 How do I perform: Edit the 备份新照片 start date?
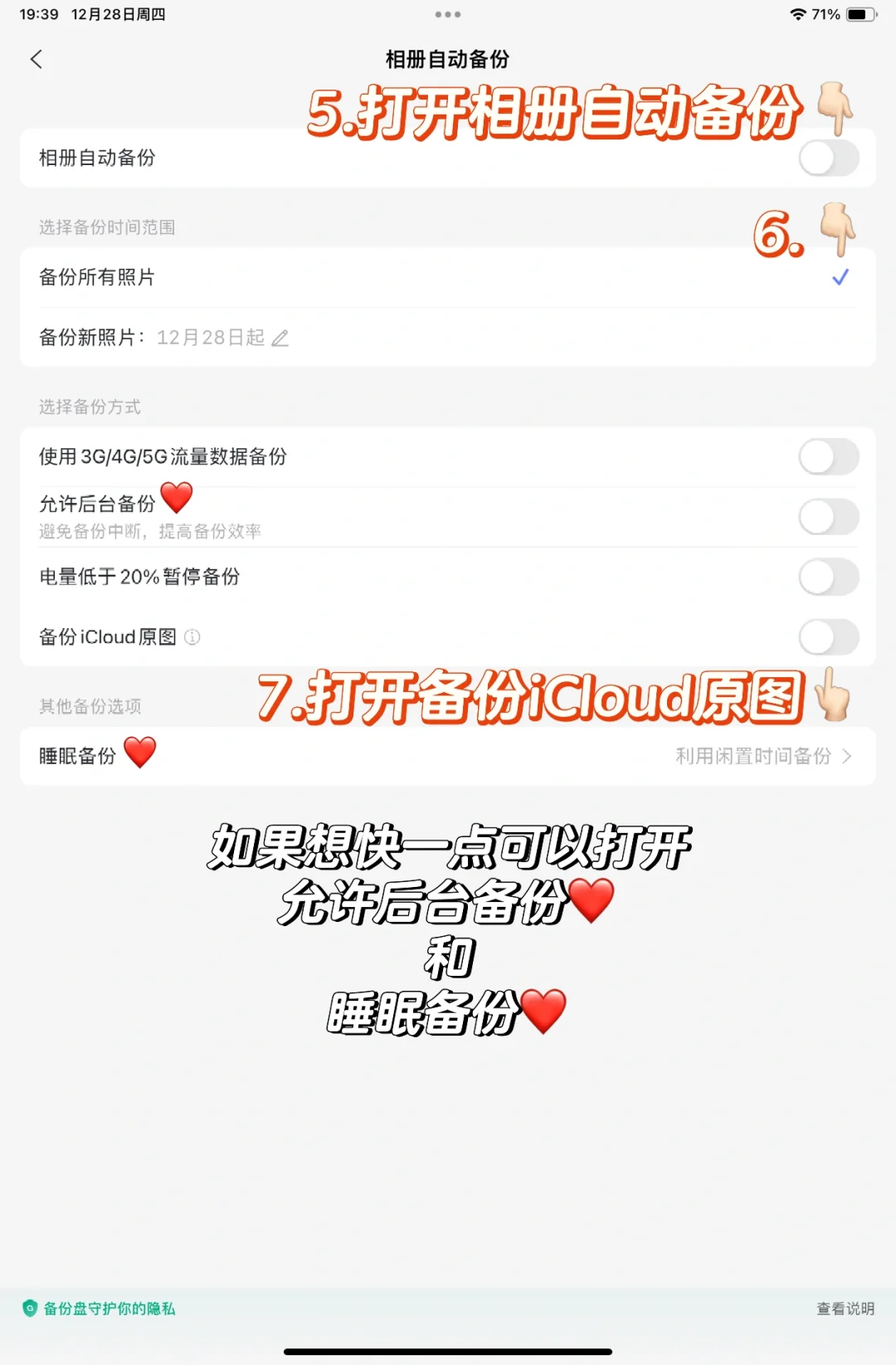tap(280, 339)
